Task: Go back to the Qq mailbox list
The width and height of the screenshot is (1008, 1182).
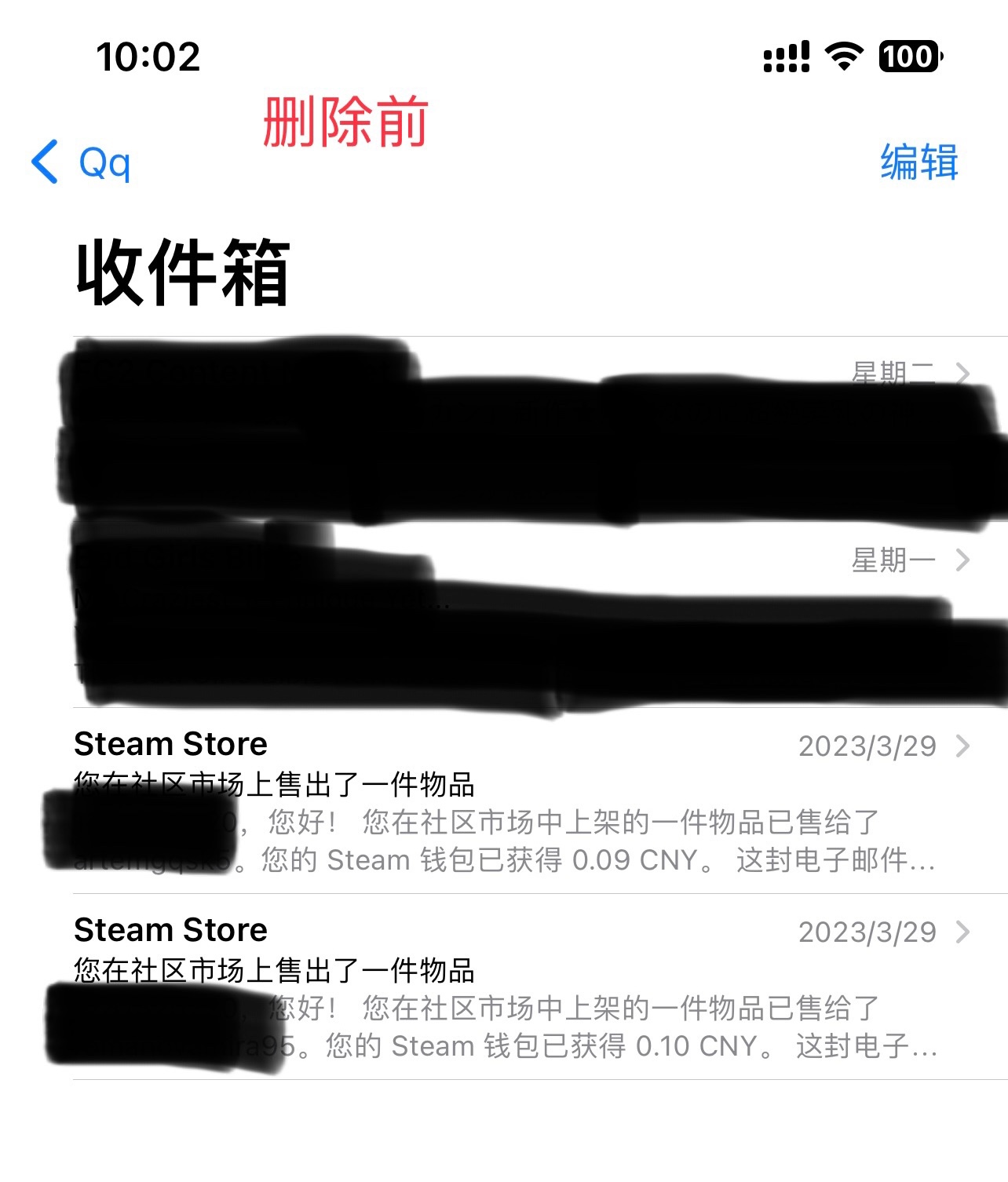Action: tap(81, 162)
